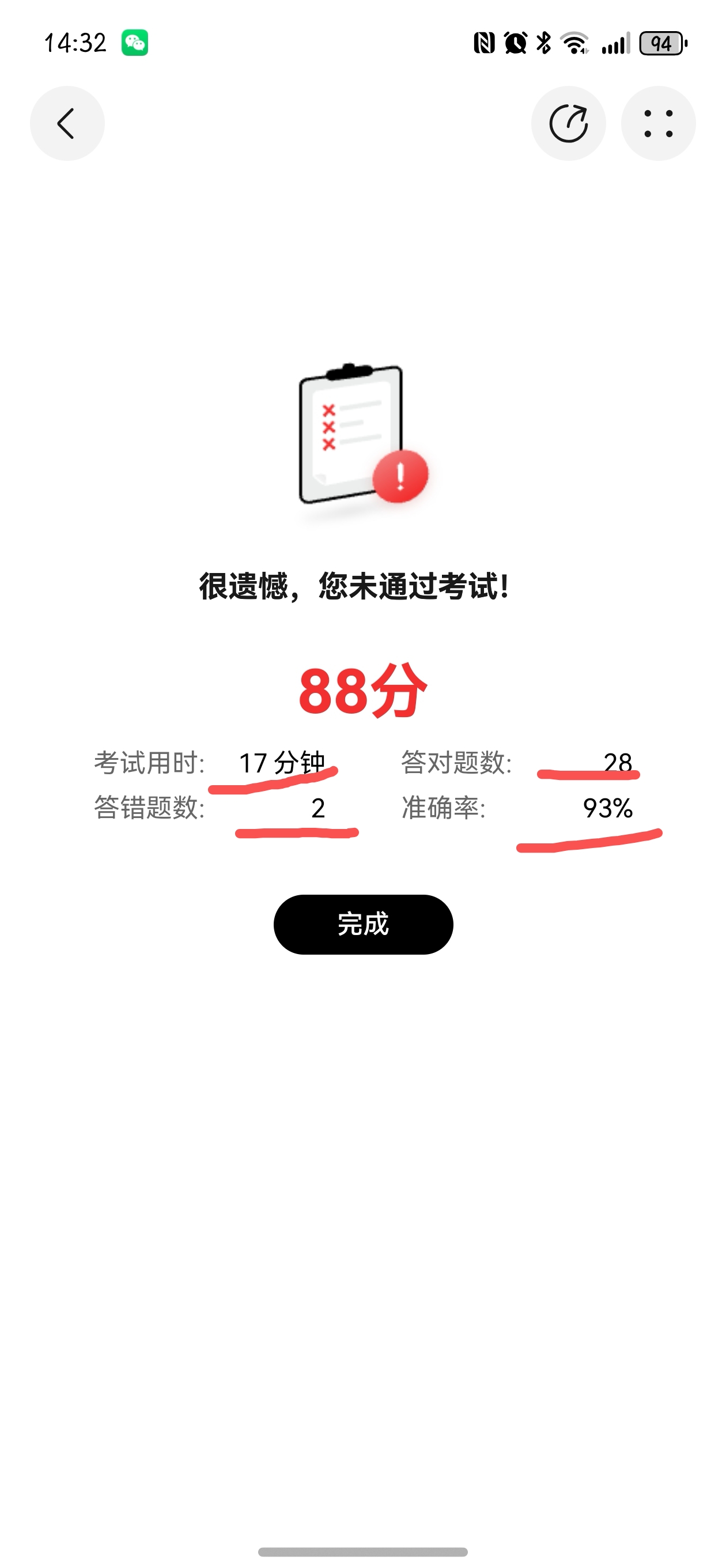
Task: Tap the 完成 button
Action: coord(362,924)
